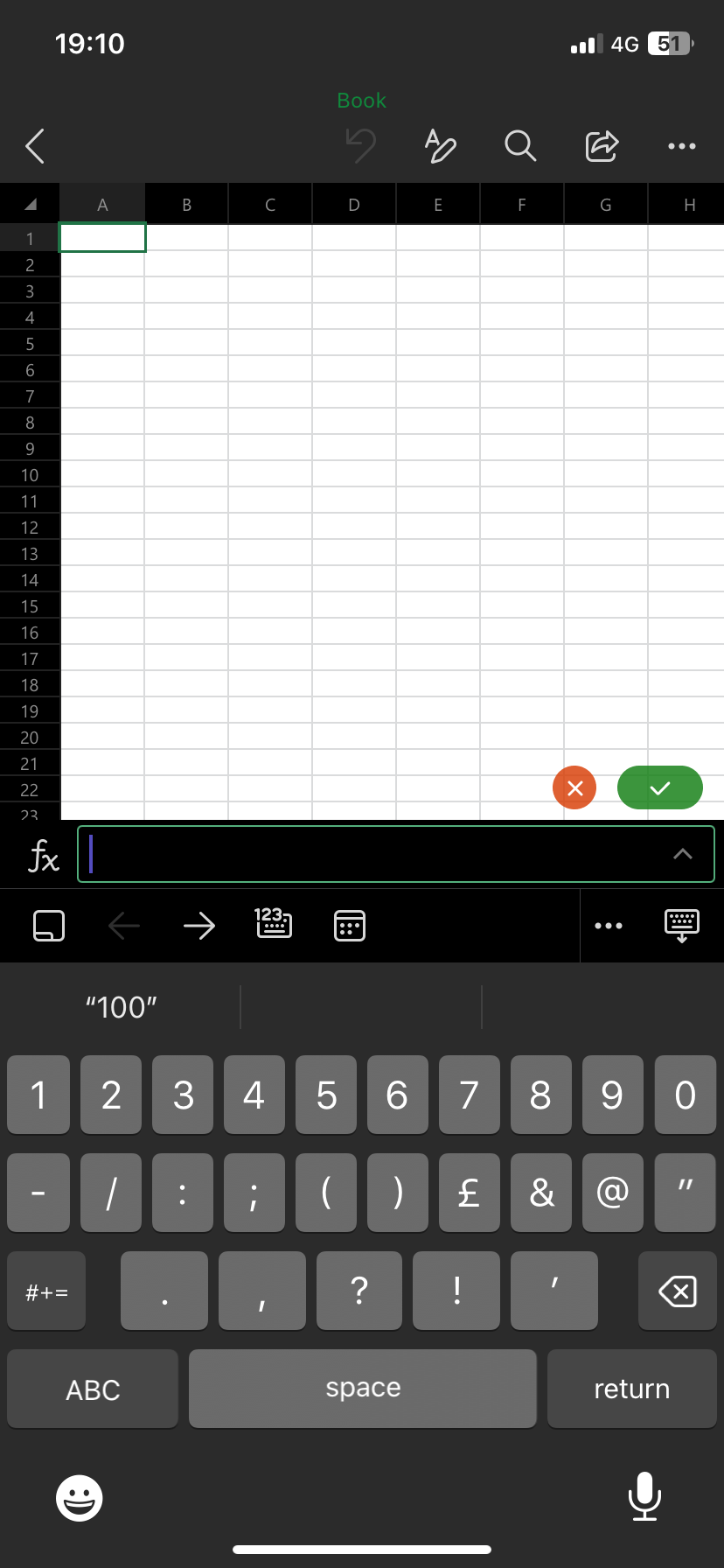Focus the formula bar input

[367, 854]
